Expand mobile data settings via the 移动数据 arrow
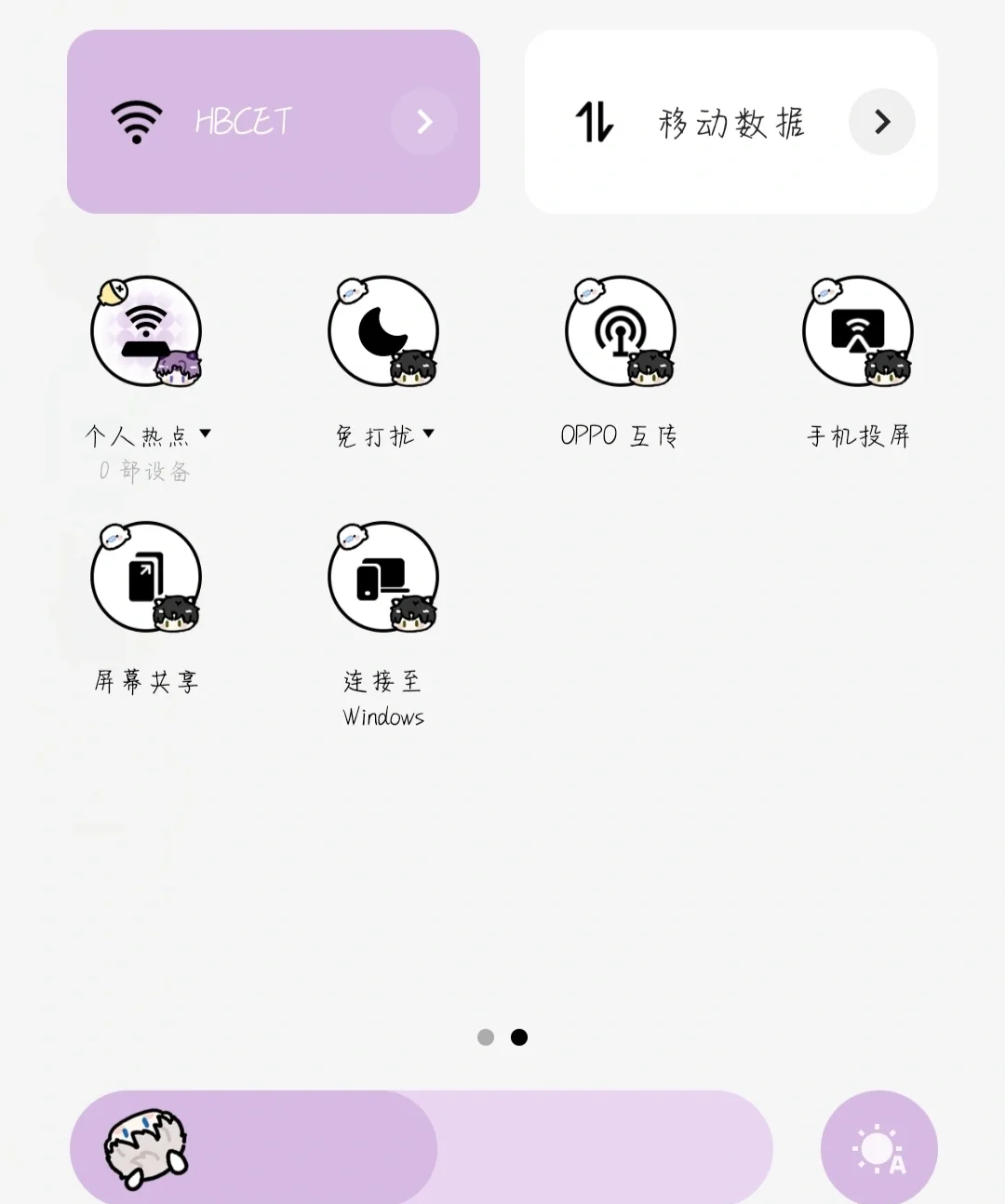Viewport: 1005px width, 1204px height. click(x=881, y=122)
